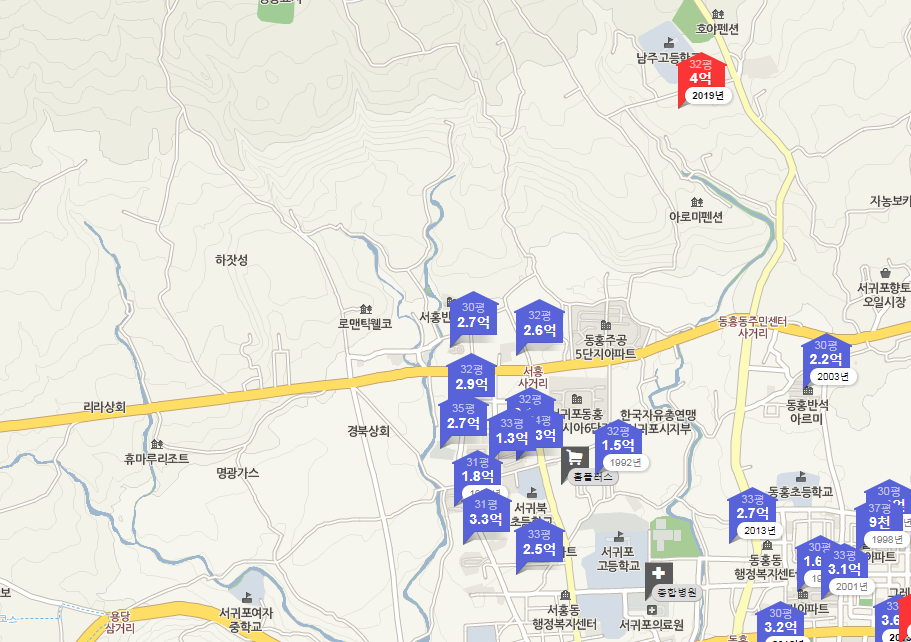The image size is (911, 642).
Task: Select the 30평 2.7억 price marker
Action: tap(473, 321)
